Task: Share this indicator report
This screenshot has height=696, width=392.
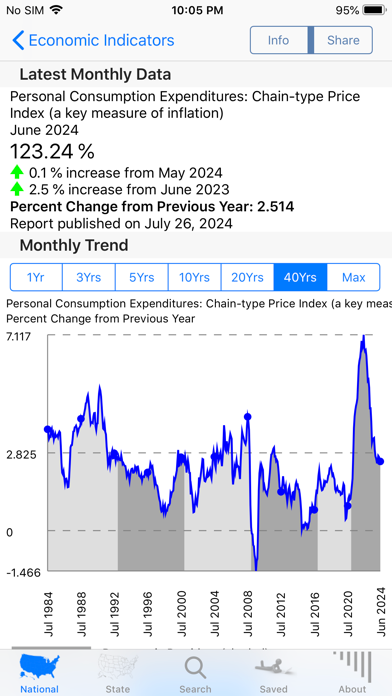Action: click(x=343, y=40)
